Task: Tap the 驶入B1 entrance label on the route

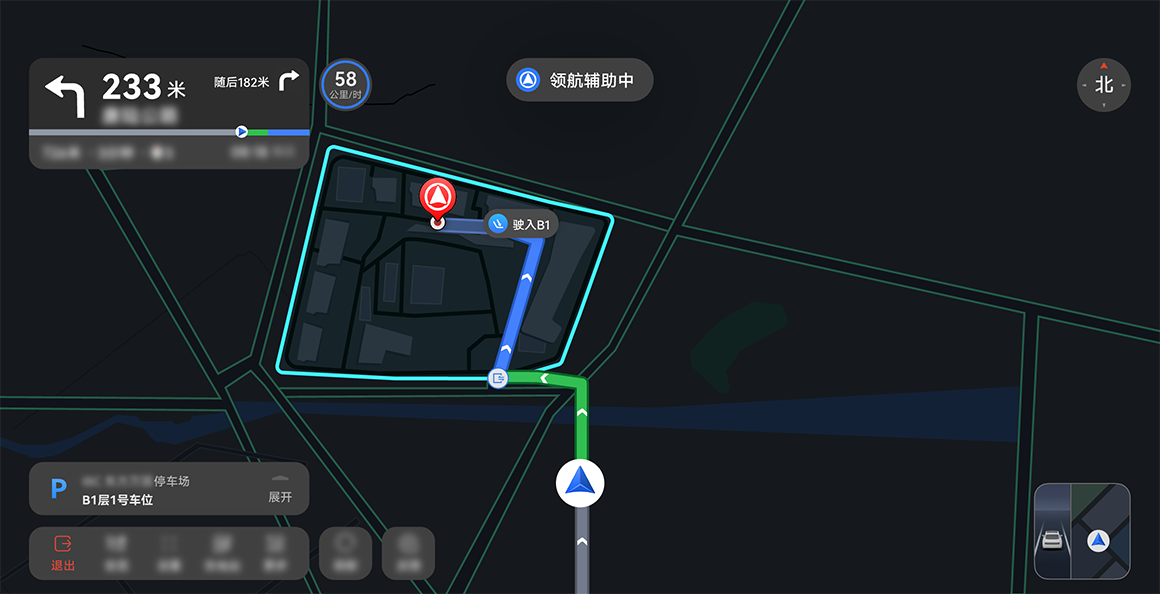Action: coord(521,224)
